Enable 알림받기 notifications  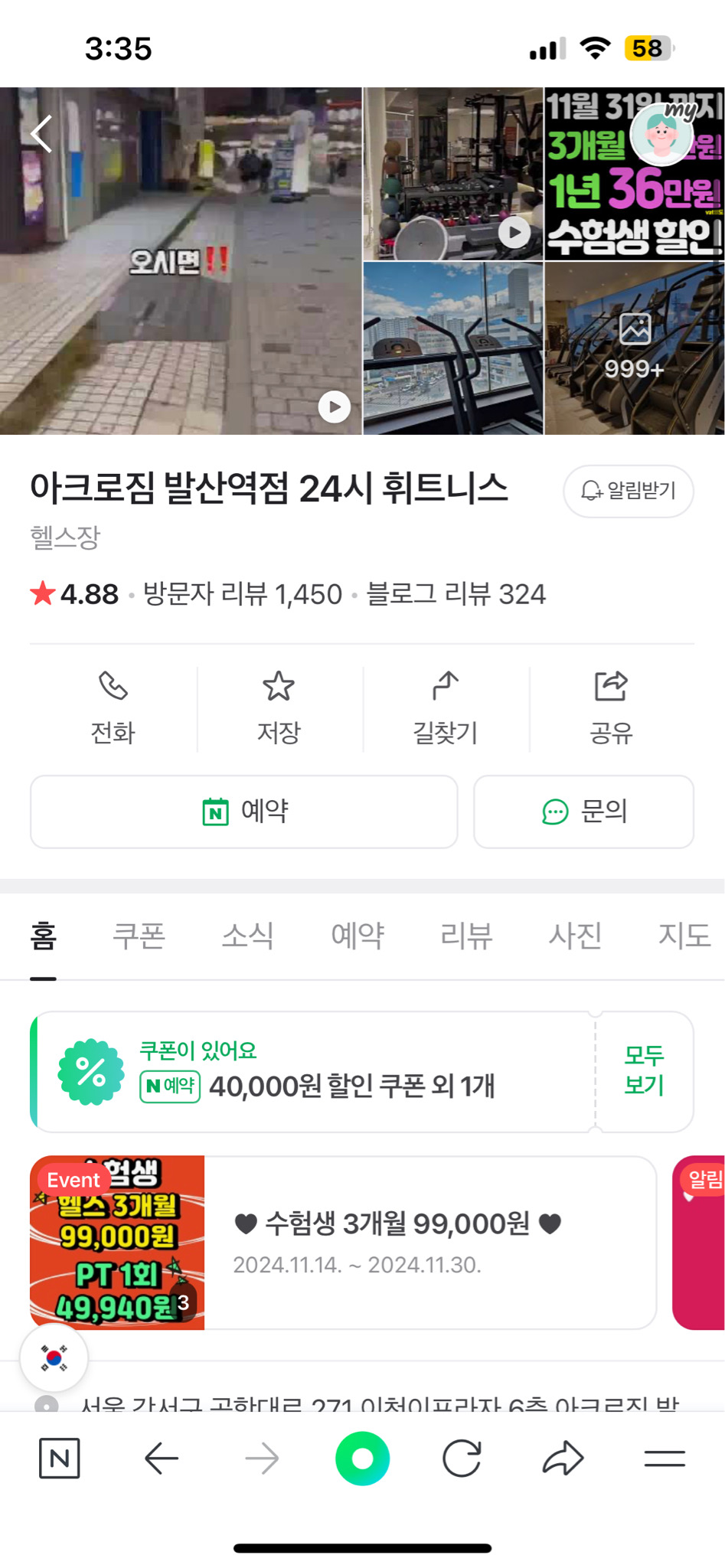coord(628,491)
